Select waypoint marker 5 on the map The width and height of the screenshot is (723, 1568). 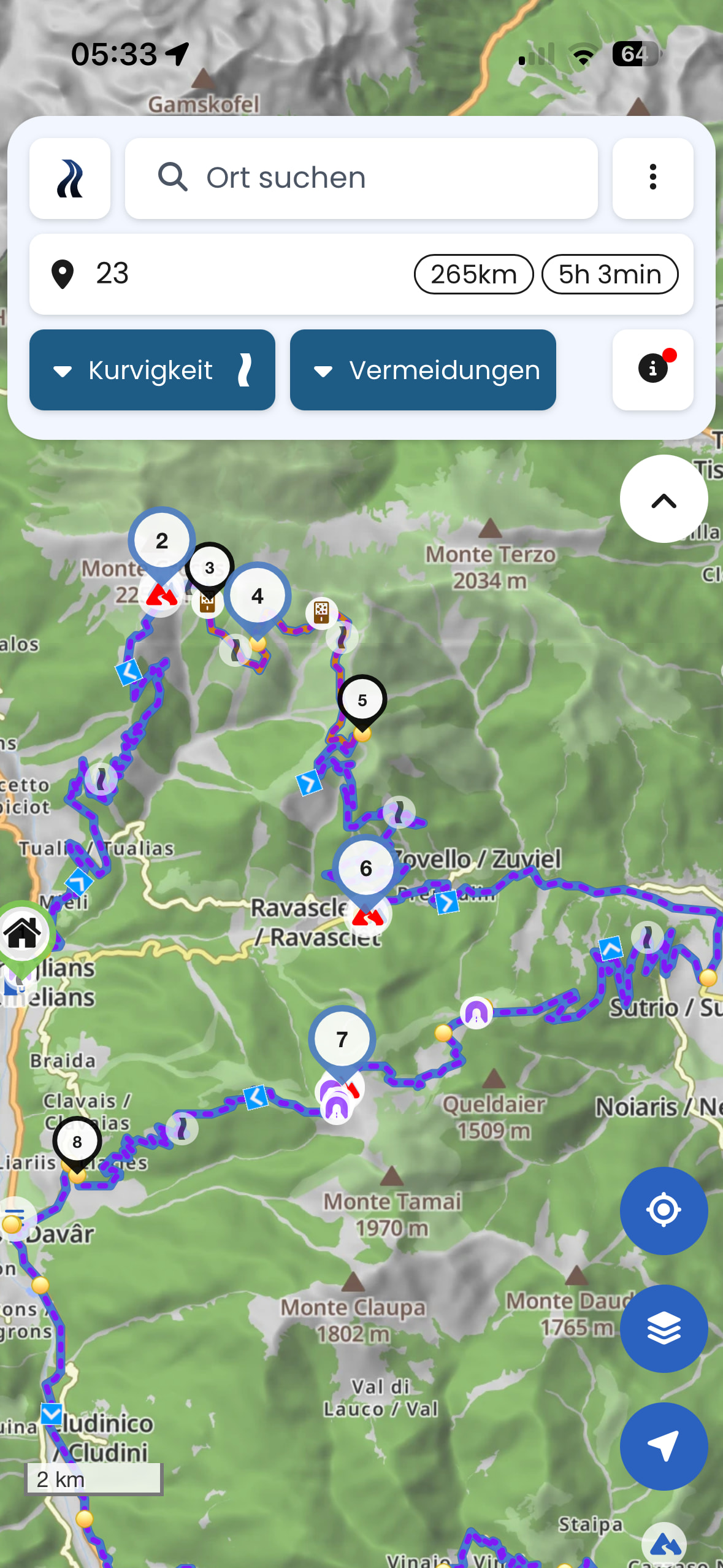click(x=362, y=700)
